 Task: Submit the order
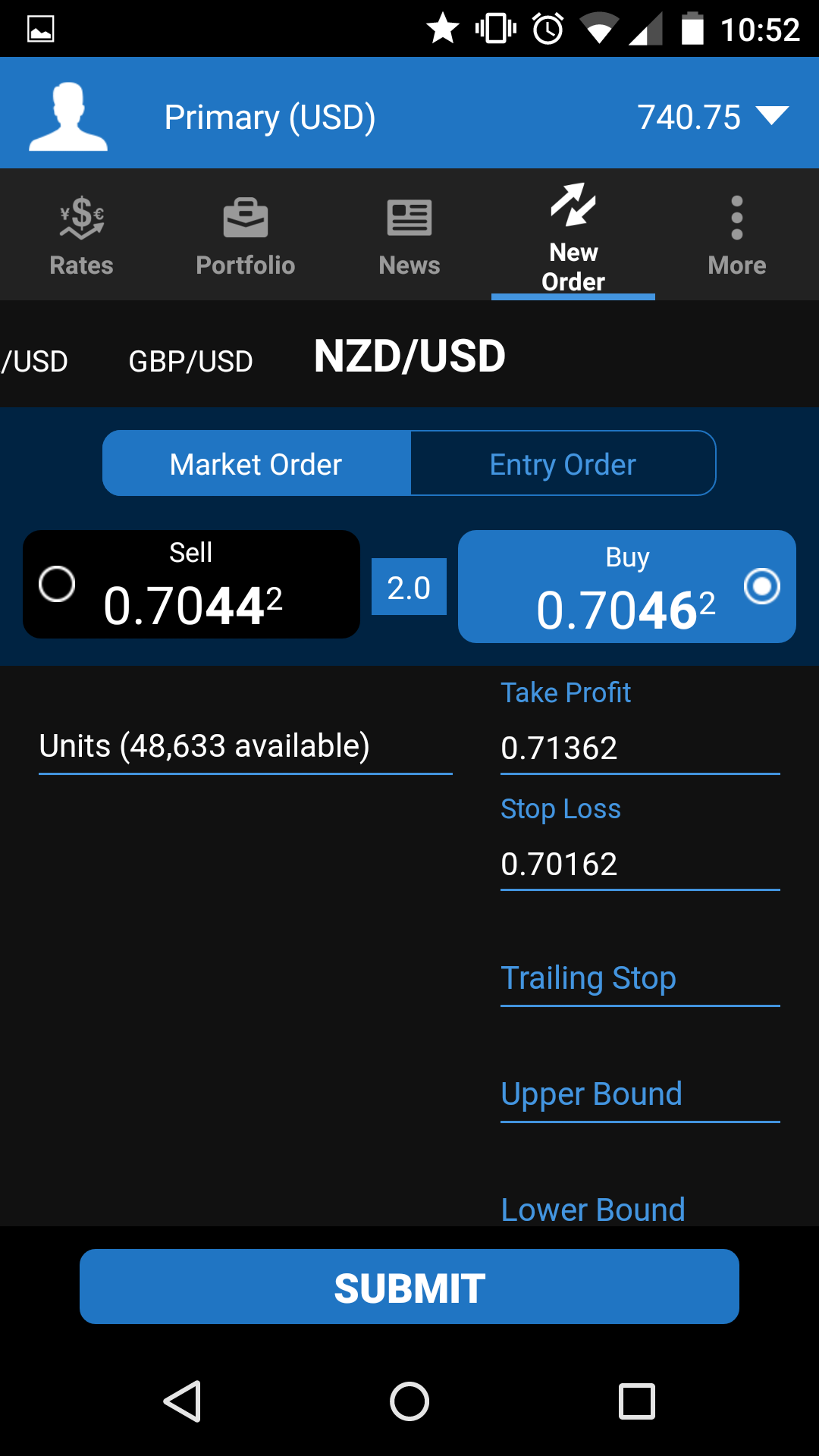click(409, 1287)
